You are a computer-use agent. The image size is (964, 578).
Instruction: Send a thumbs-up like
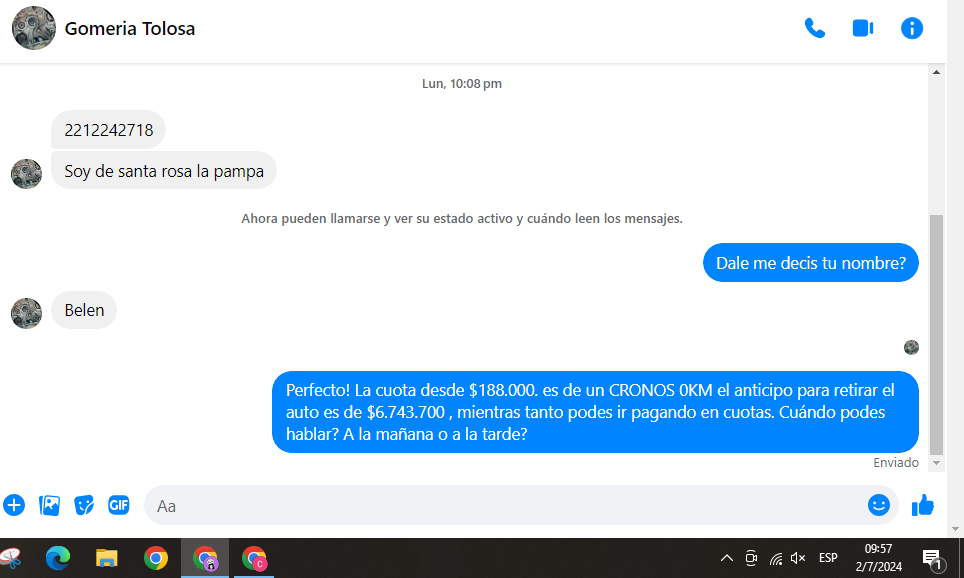(922, 505)
